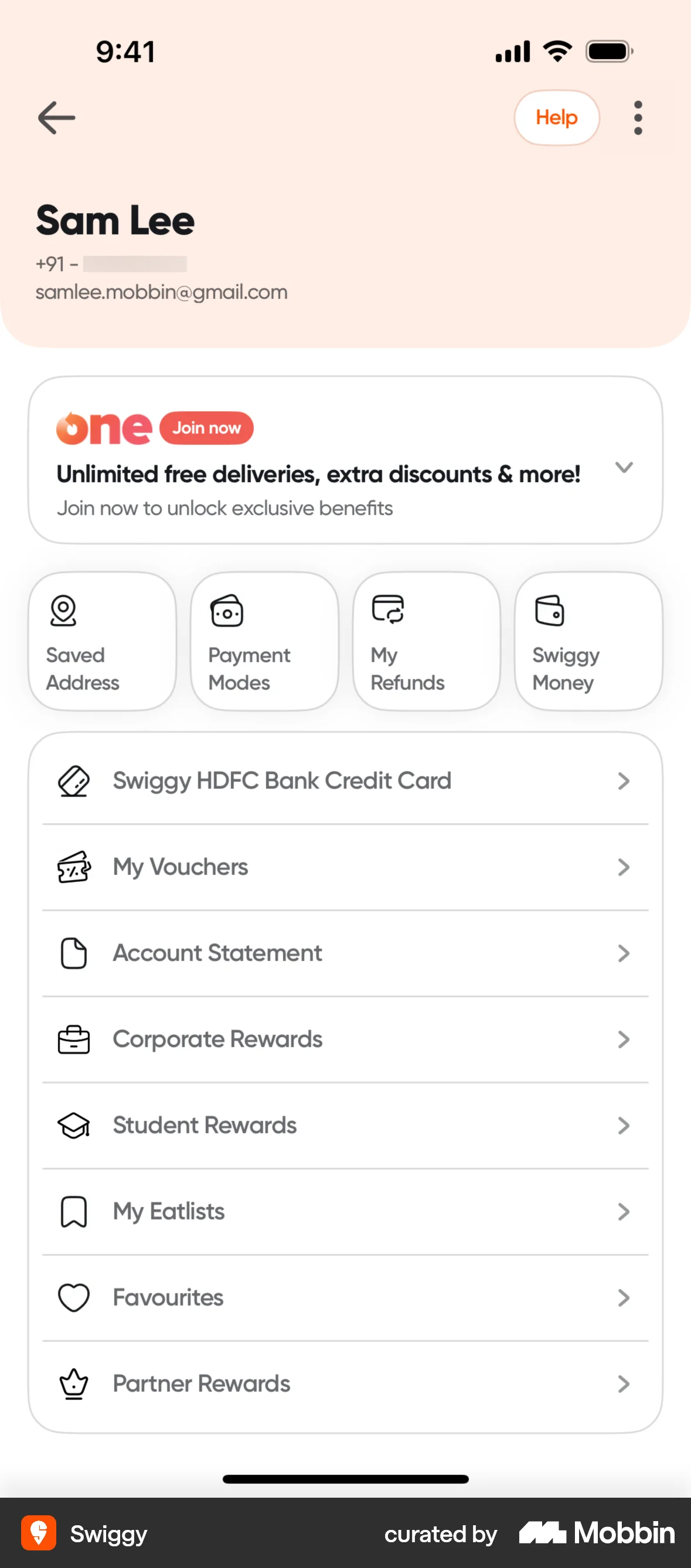Tap the crown icon beside Partner Rewards
Screen dimensions: 691x1568
tap(73, 1384)
